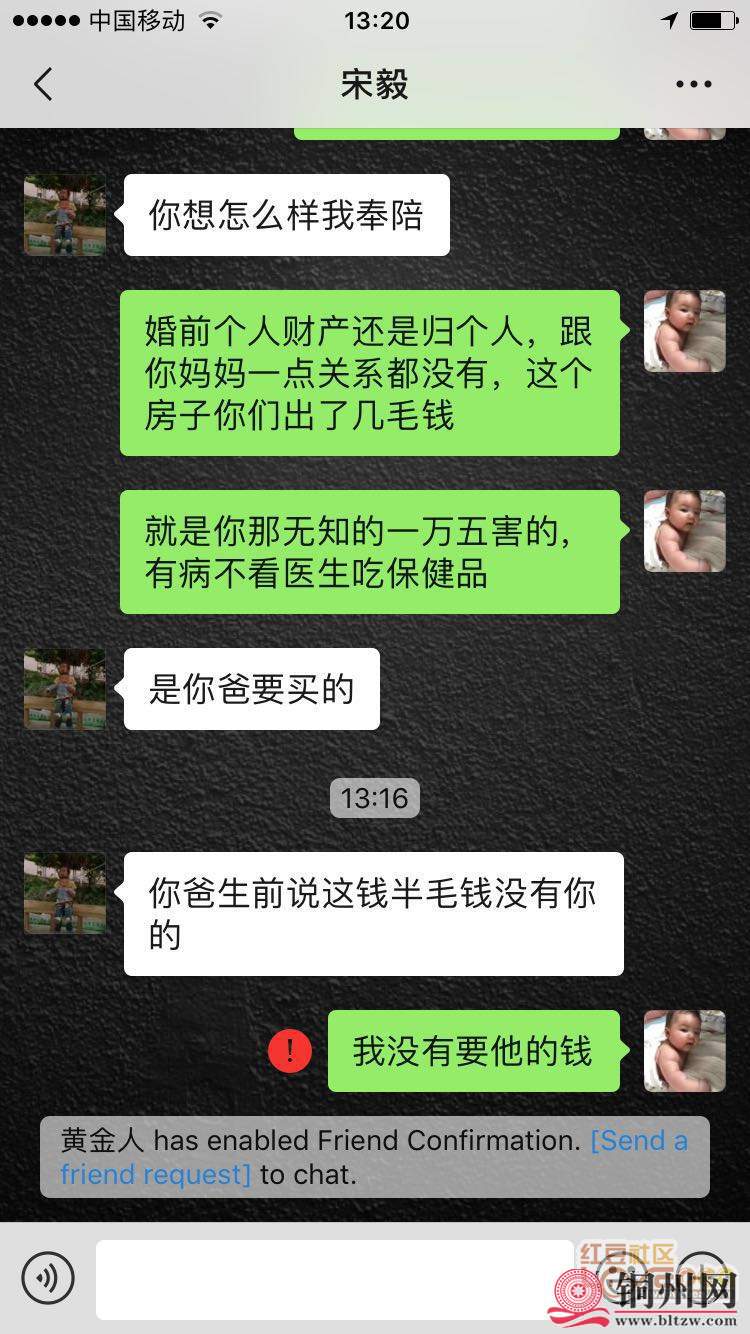Open the chat info overflow menu
This screenshot has height=1334, width=750.
click(x=693, y=85)
